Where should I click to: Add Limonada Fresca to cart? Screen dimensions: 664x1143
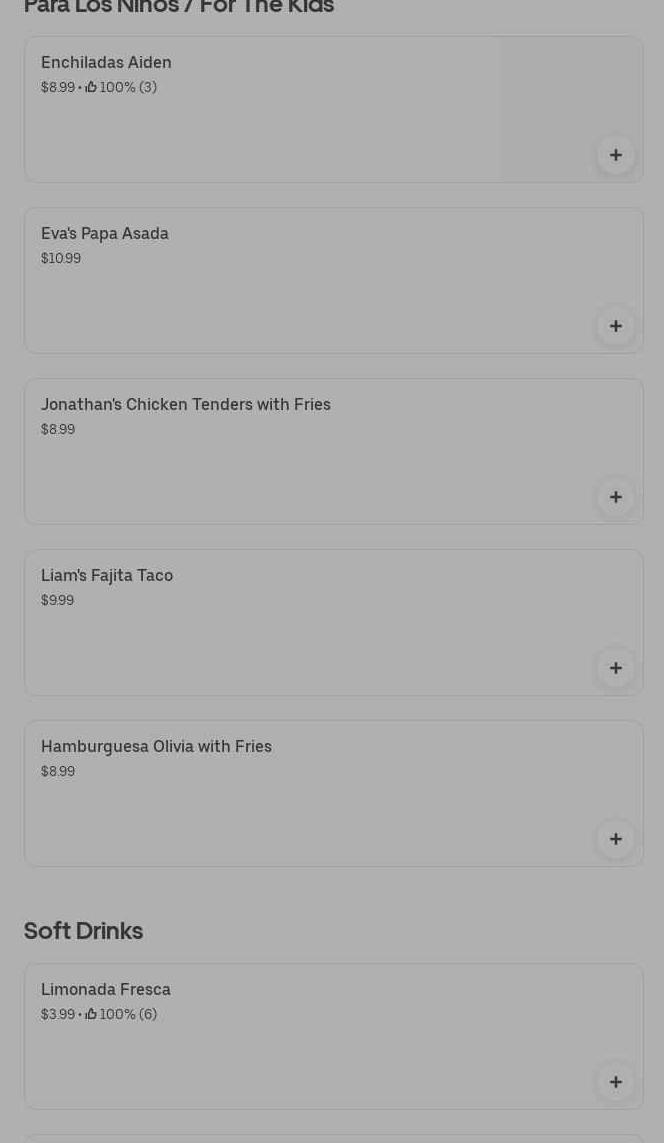tap(615, 1082)
